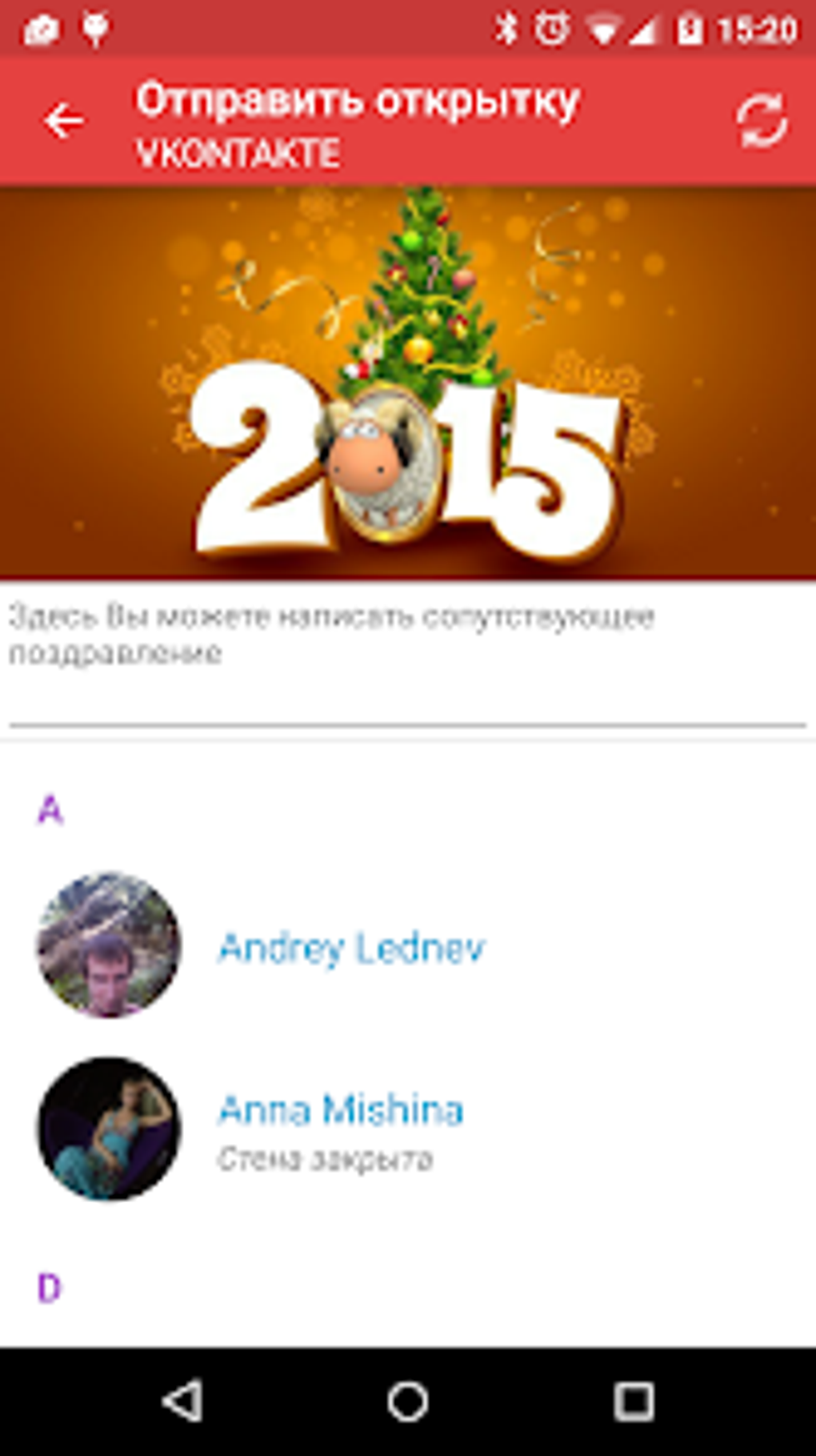Select Andrey Lednev as recipient
816x1456 pixels.
[408, 945]
